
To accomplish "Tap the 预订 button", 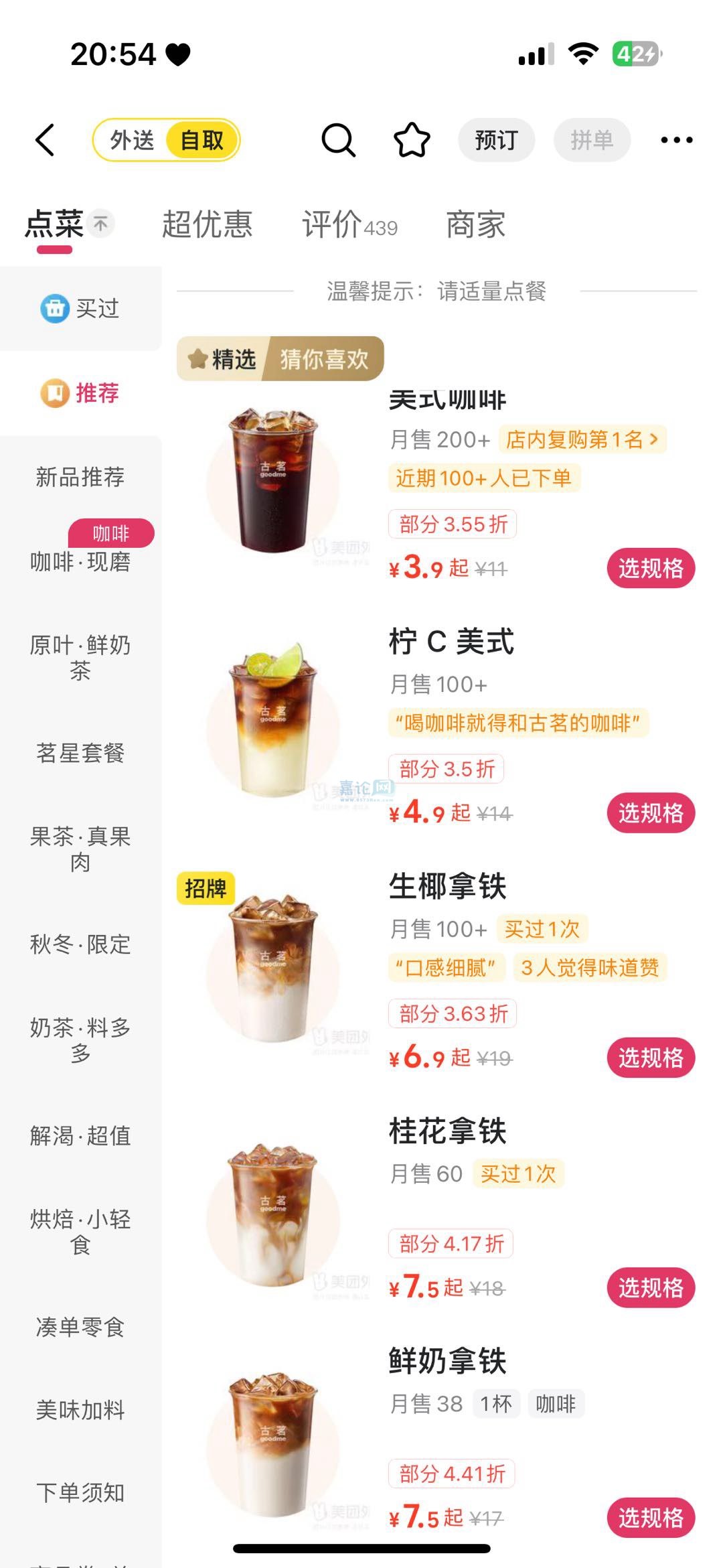I will [x=496, y=140].
